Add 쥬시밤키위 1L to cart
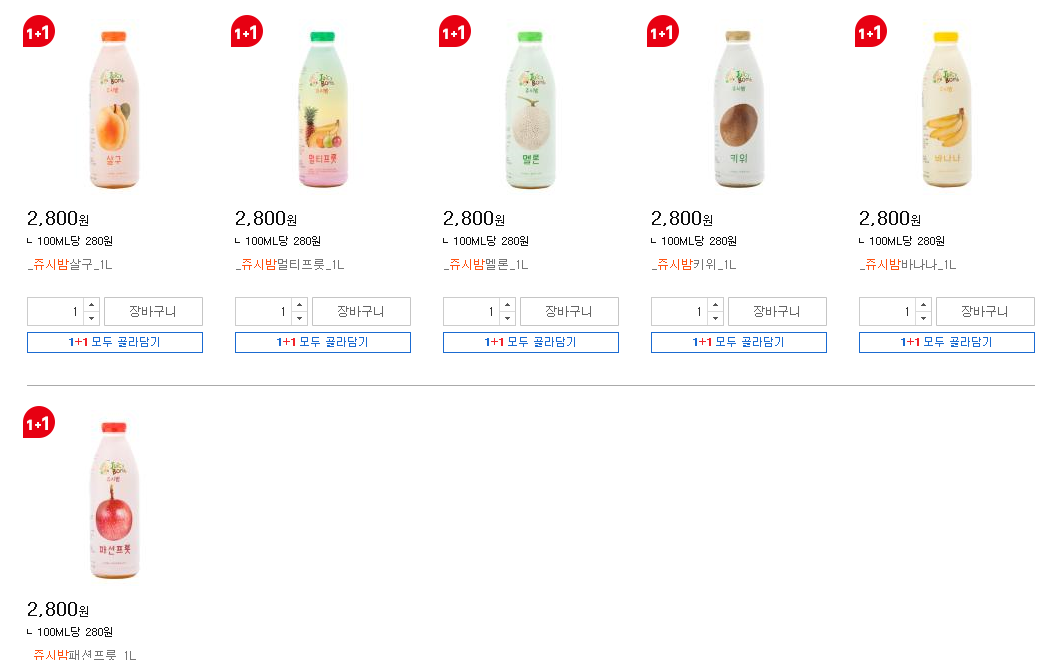 coord(777,312)
